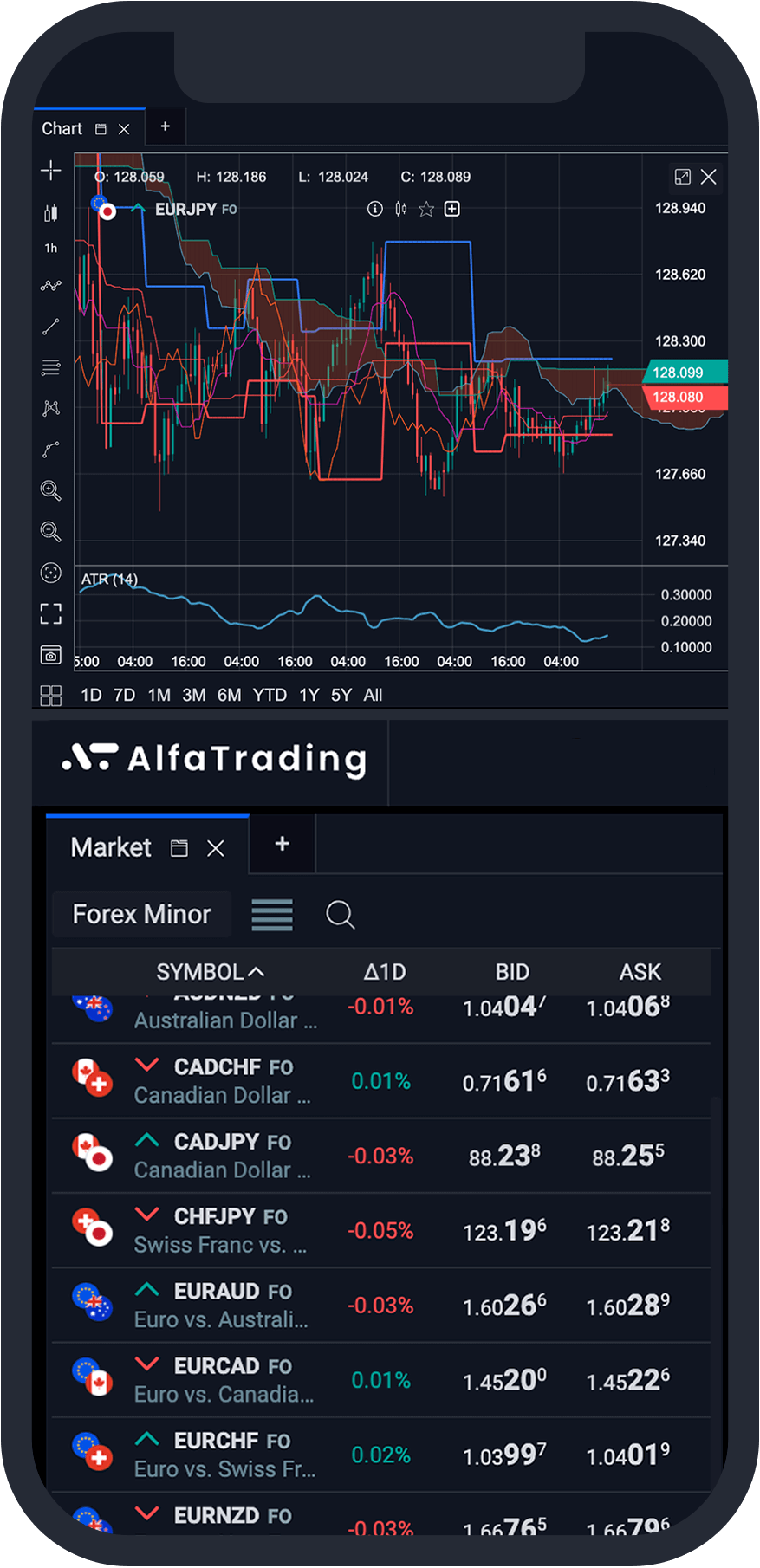Screen dimensions: 760x1568
Task: Take a chart snapshot with the camera icon
Action: [51, 654]
